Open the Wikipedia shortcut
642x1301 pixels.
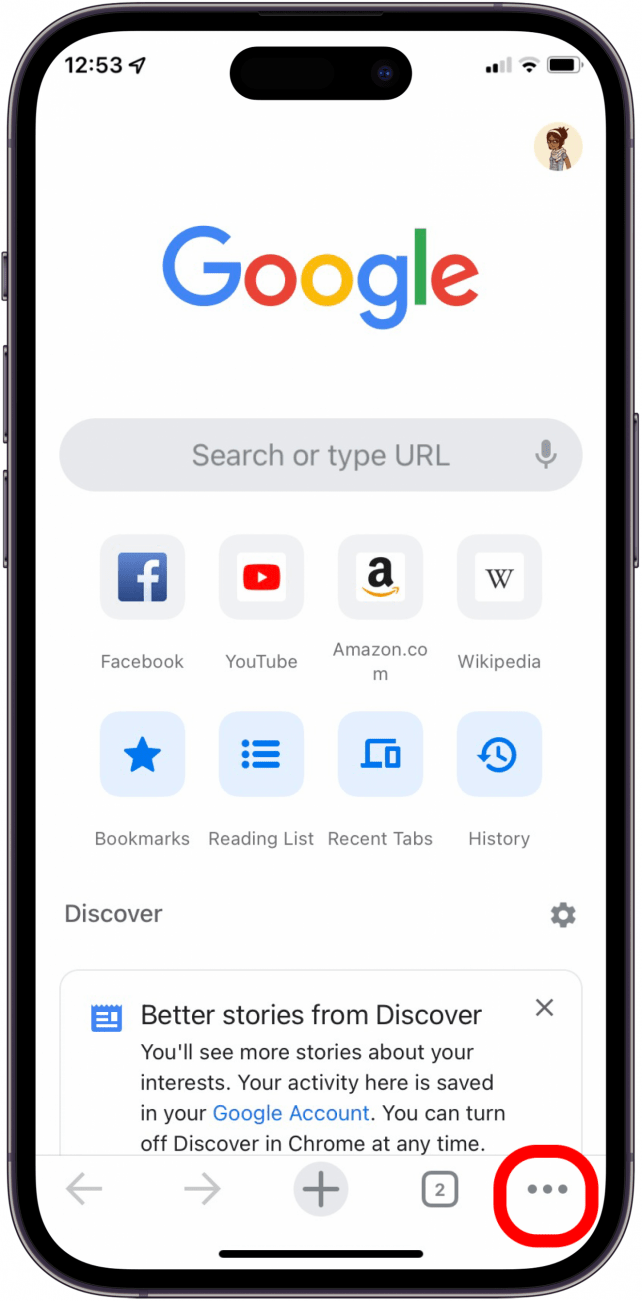pyautogui.click(x=499, y=578)
